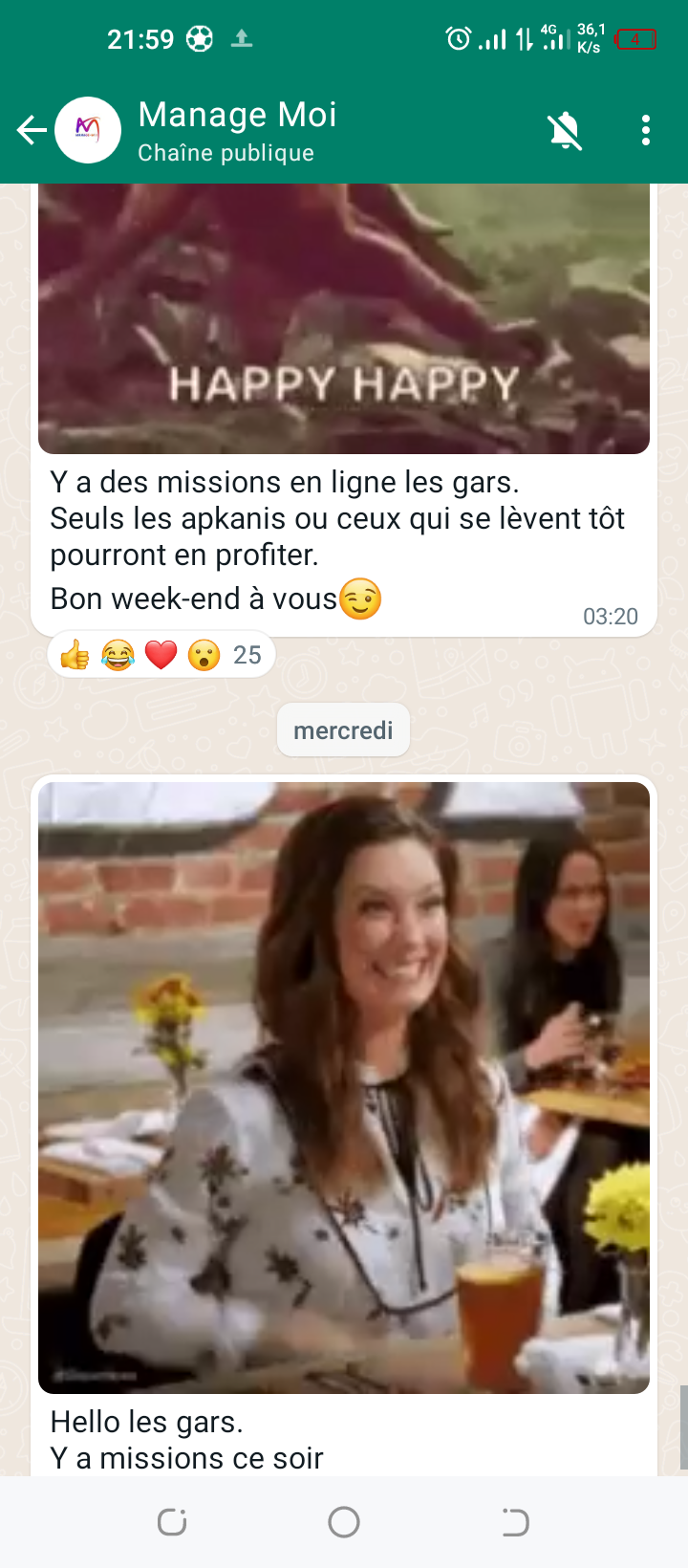Open Manage Moi channel info
The height and width of the screenshot is (1568, 688).
pyautogui.click(x=237, y=130)
